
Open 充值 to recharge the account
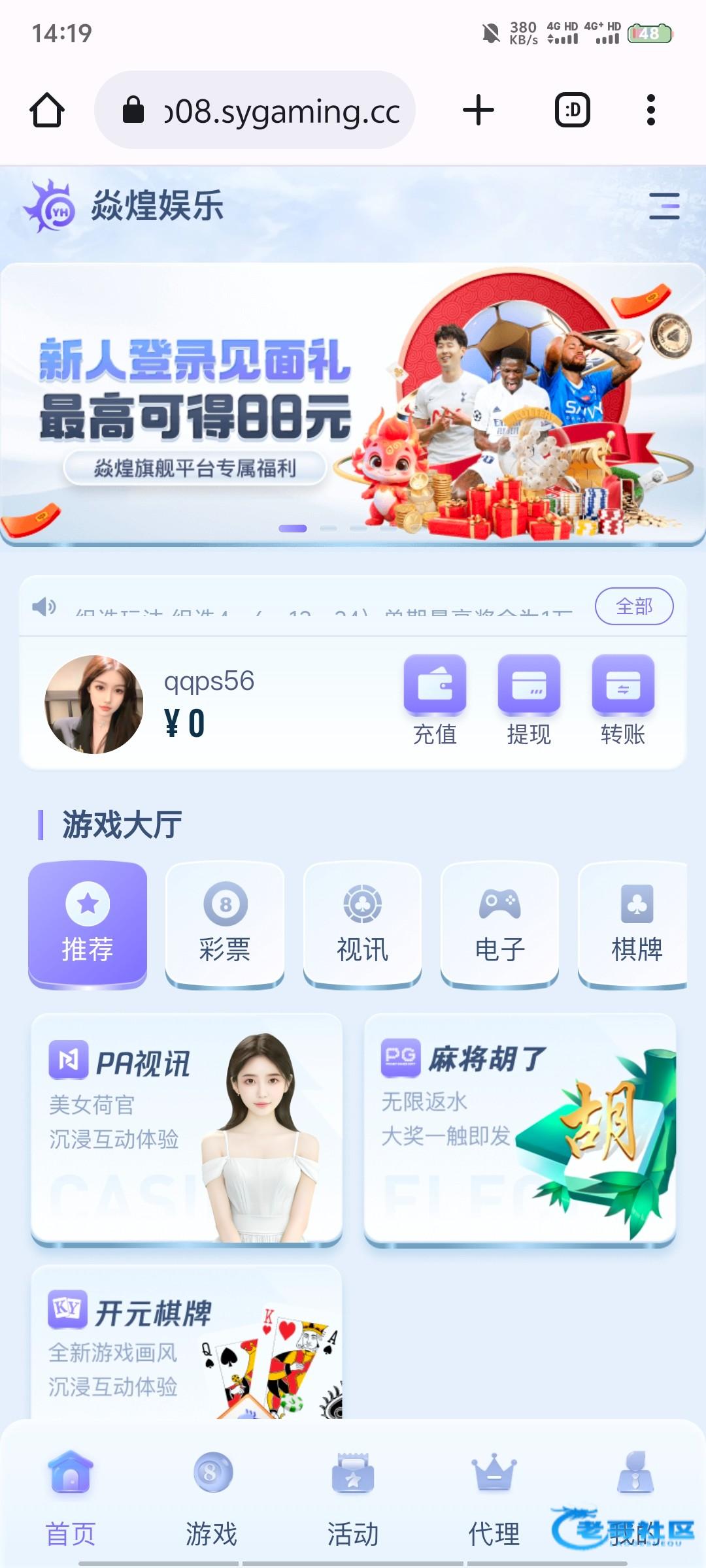coord(435,700)
